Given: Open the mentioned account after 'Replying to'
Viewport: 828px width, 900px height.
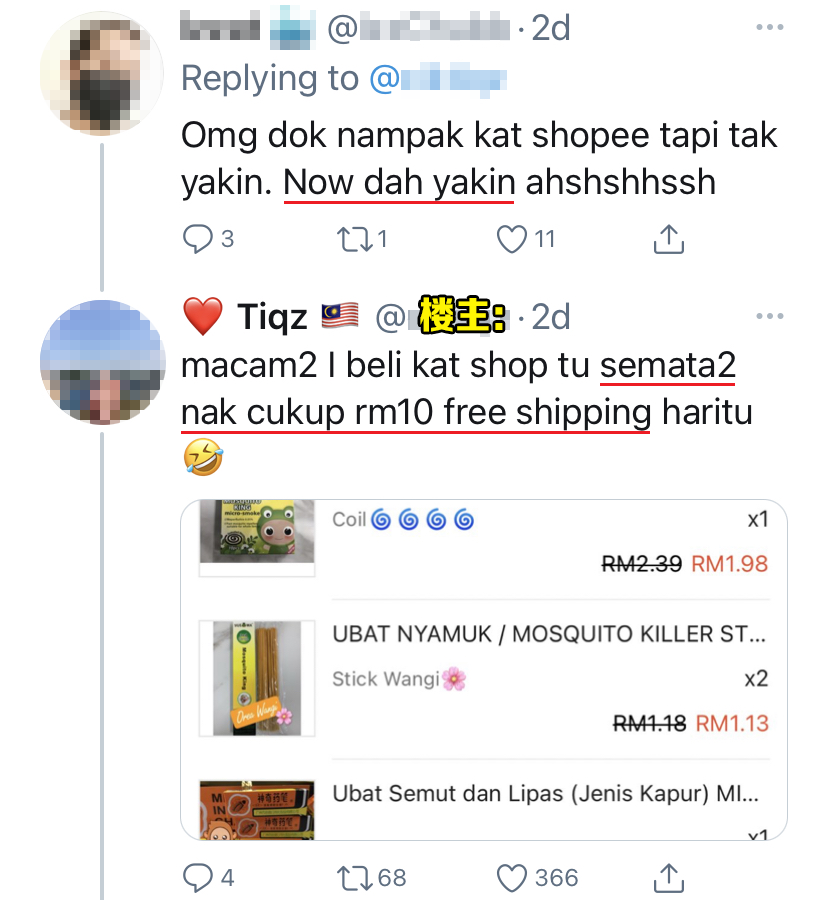Looking at the screenshot, I should 438,78.
